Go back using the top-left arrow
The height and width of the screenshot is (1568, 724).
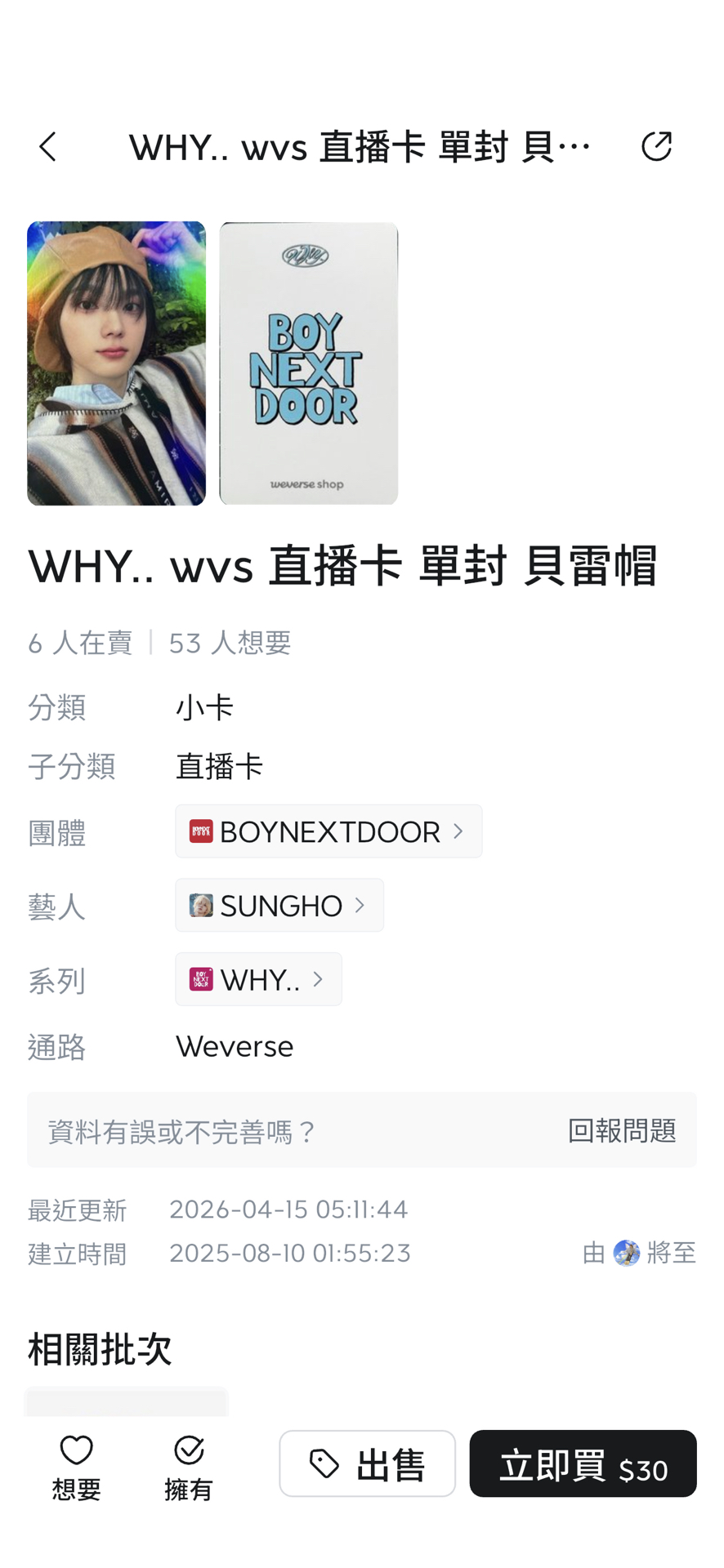coord(48,147)
